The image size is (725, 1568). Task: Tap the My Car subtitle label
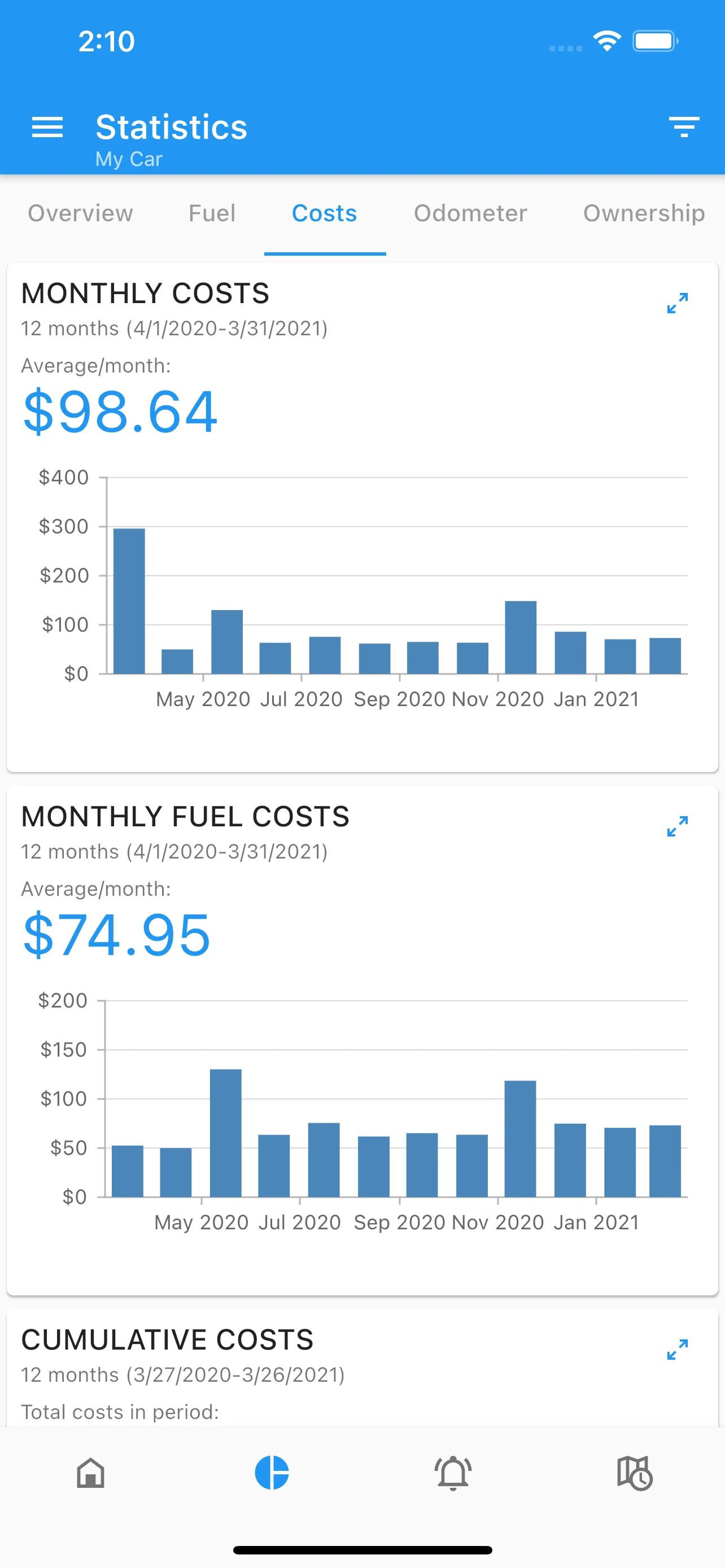click(128, 158)
